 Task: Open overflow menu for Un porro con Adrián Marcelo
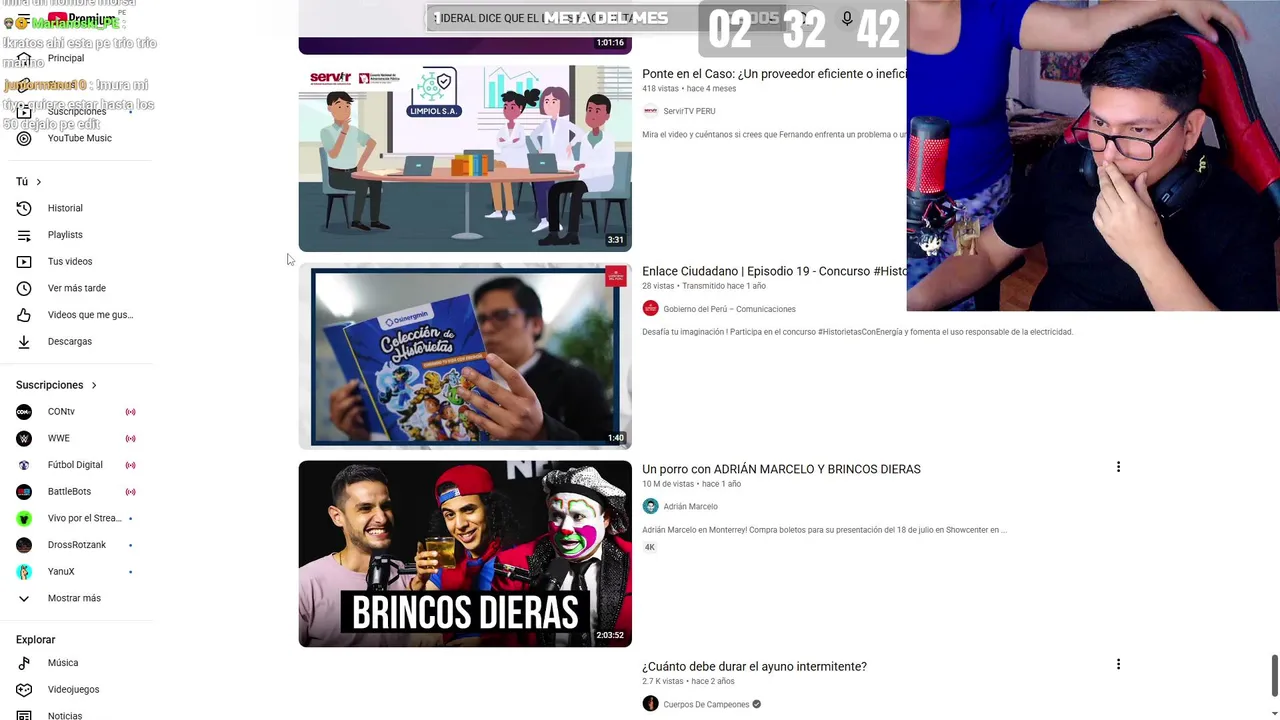(x=1118, y=467)
